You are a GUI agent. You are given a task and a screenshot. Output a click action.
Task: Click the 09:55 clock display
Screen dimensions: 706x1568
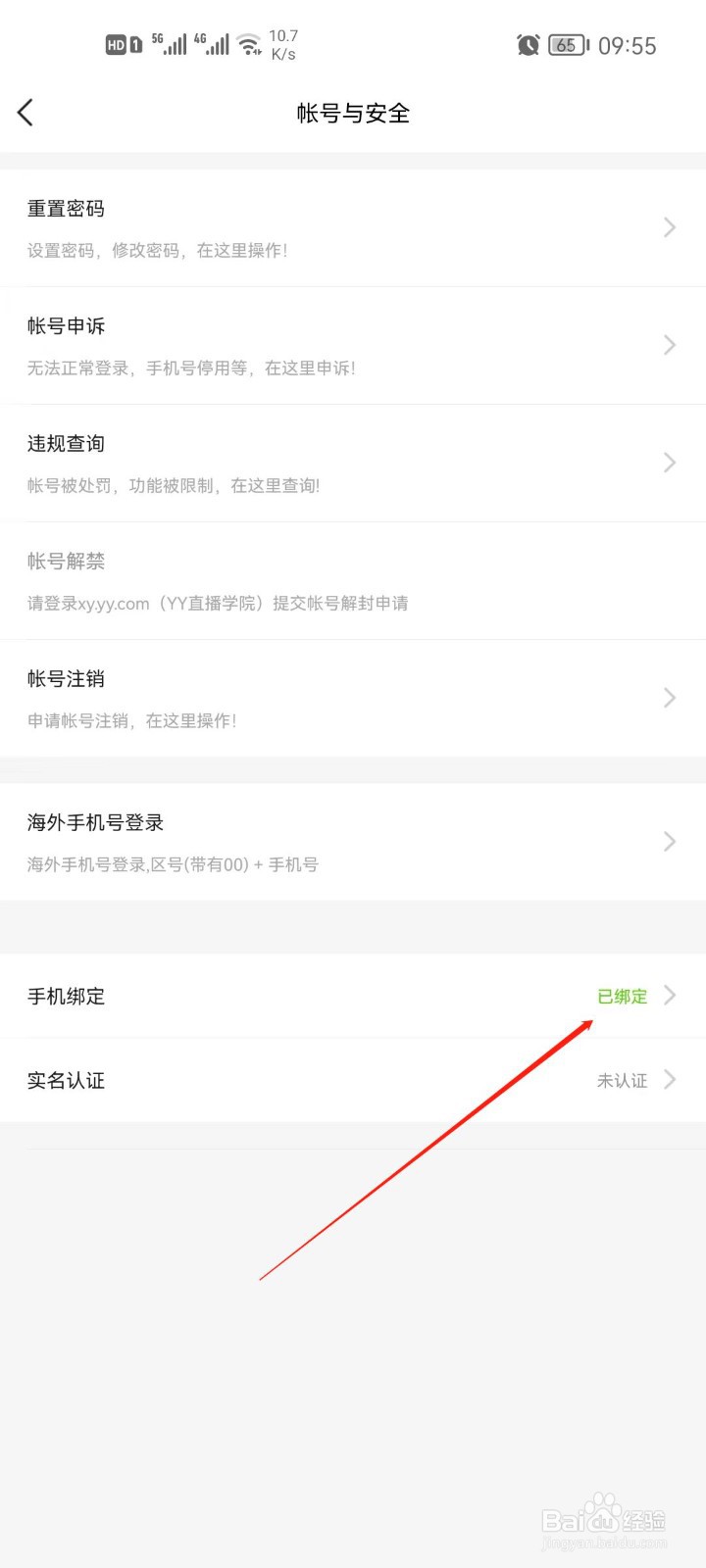(x=629, y=44)
